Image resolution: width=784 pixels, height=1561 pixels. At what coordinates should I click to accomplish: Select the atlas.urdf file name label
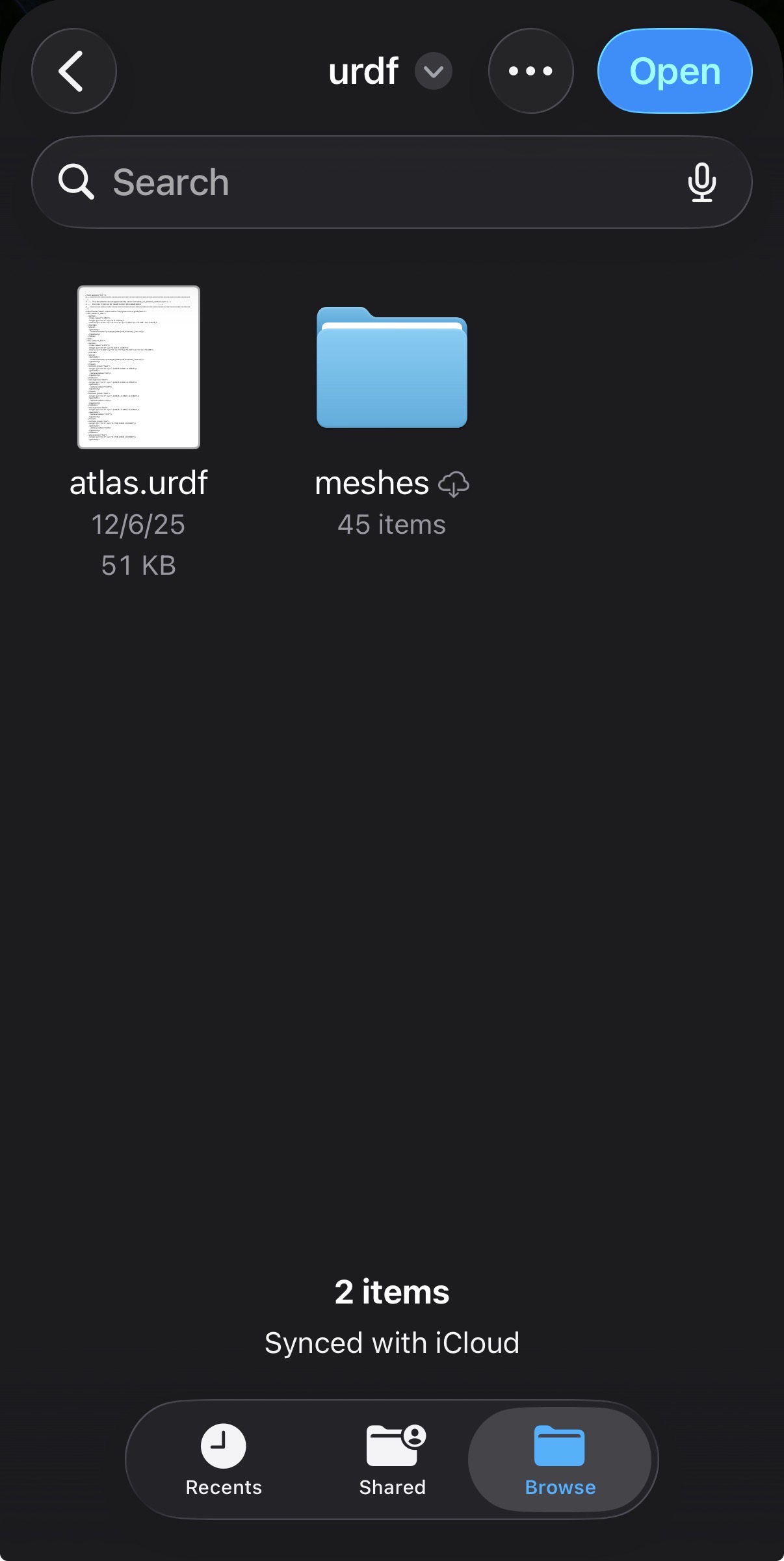138,482
